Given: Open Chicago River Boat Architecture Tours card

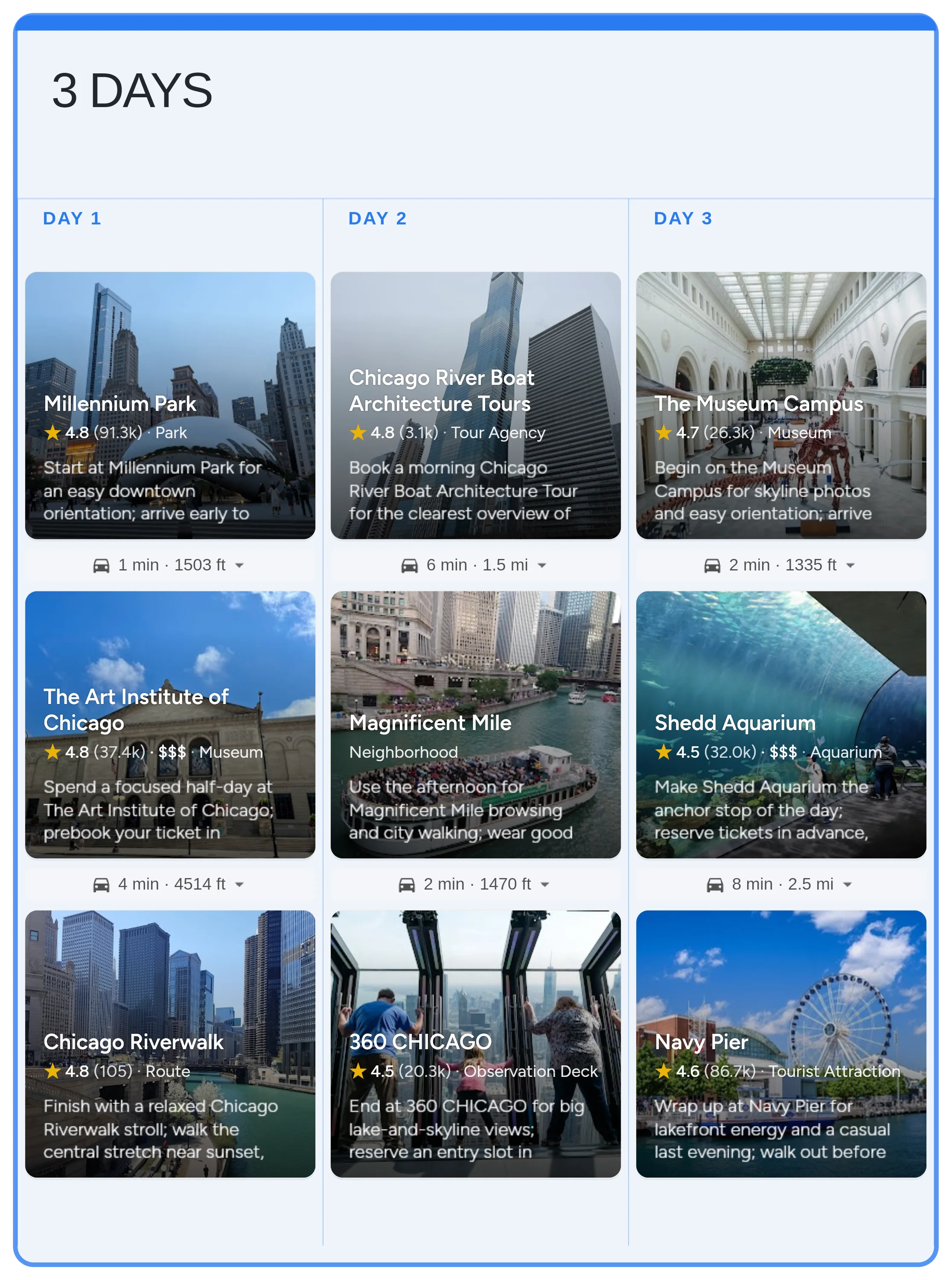Looking at the screenshot, I should tap(475, 405).
